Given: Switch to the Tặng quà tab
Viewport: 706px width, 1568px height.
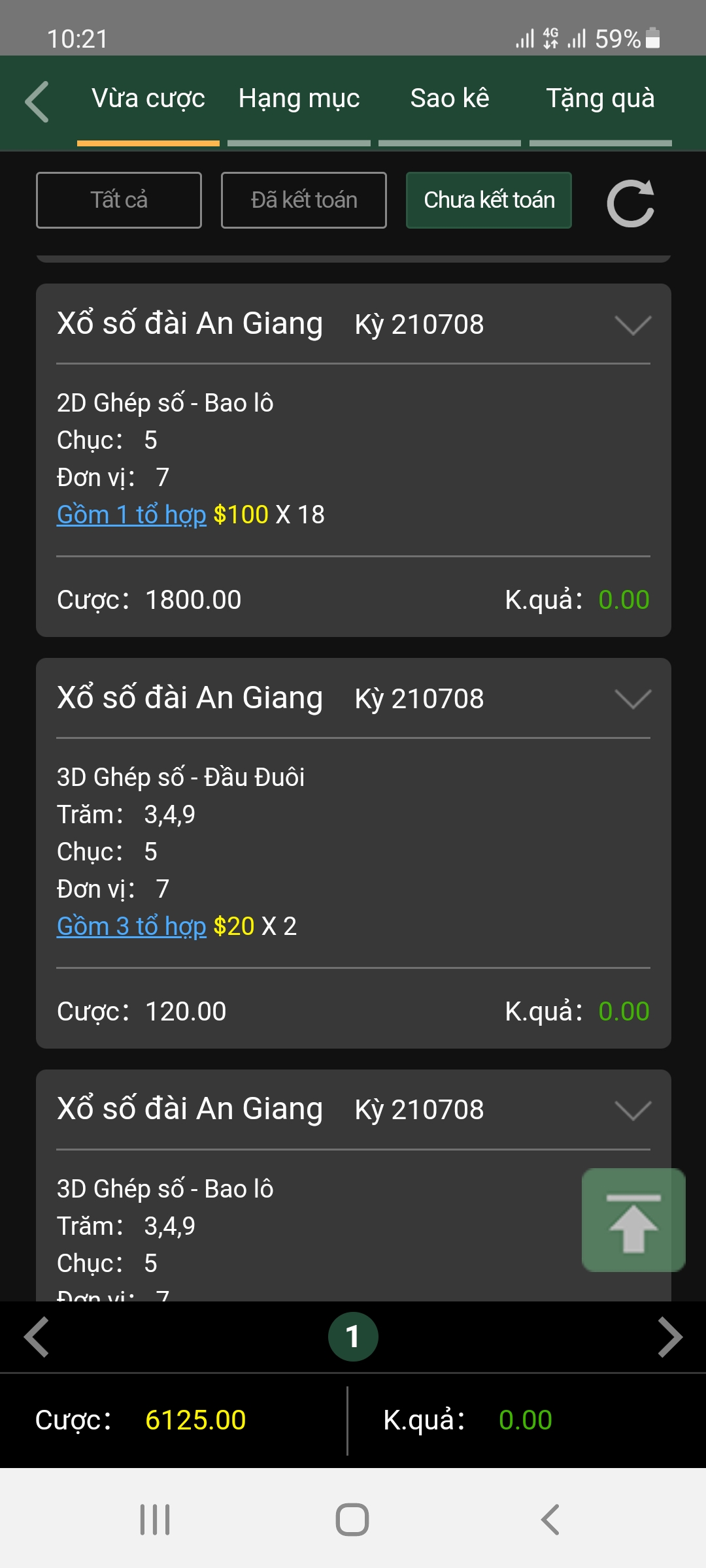Looking at the screenshot, I should (600, 99).
